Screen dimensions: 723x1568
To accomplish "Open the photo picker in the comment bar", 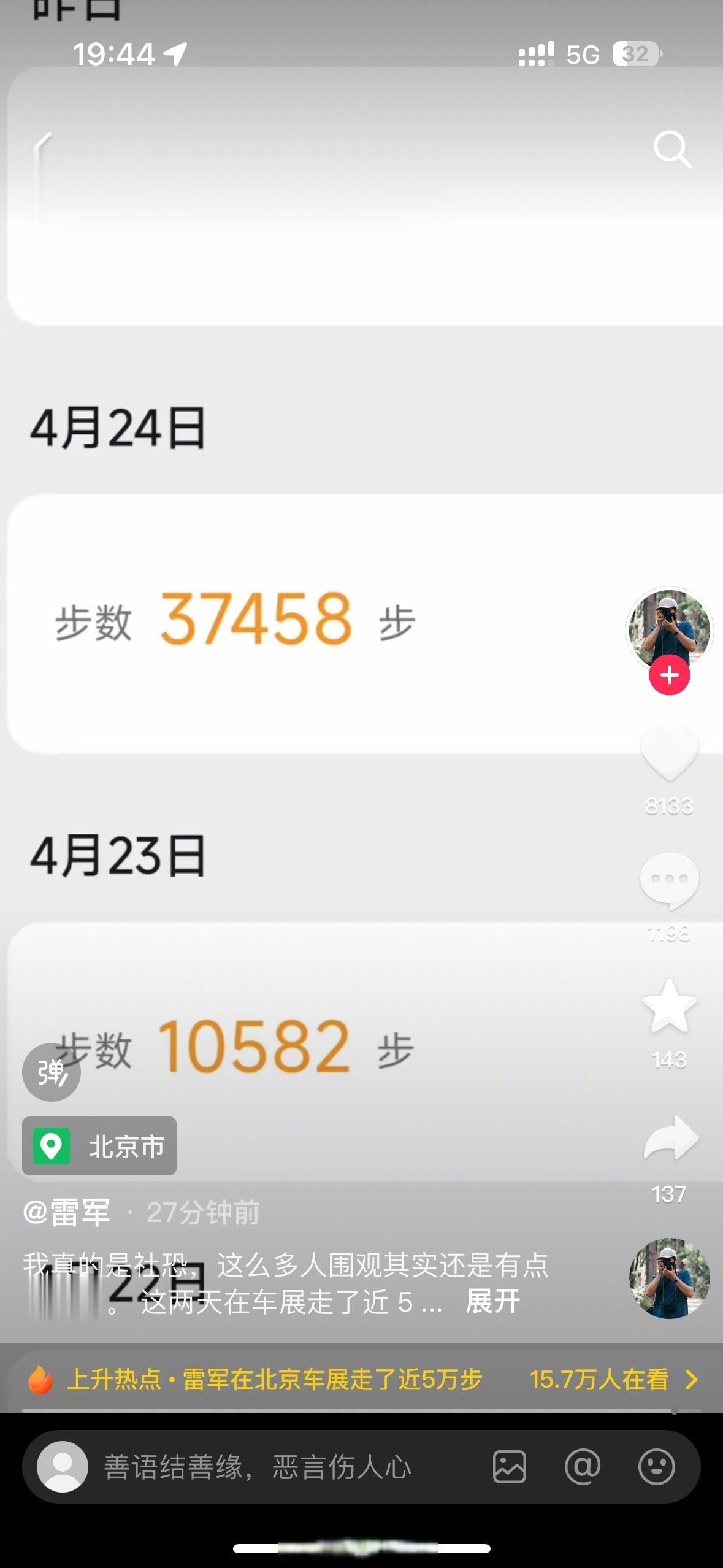I will (508, 1466).
